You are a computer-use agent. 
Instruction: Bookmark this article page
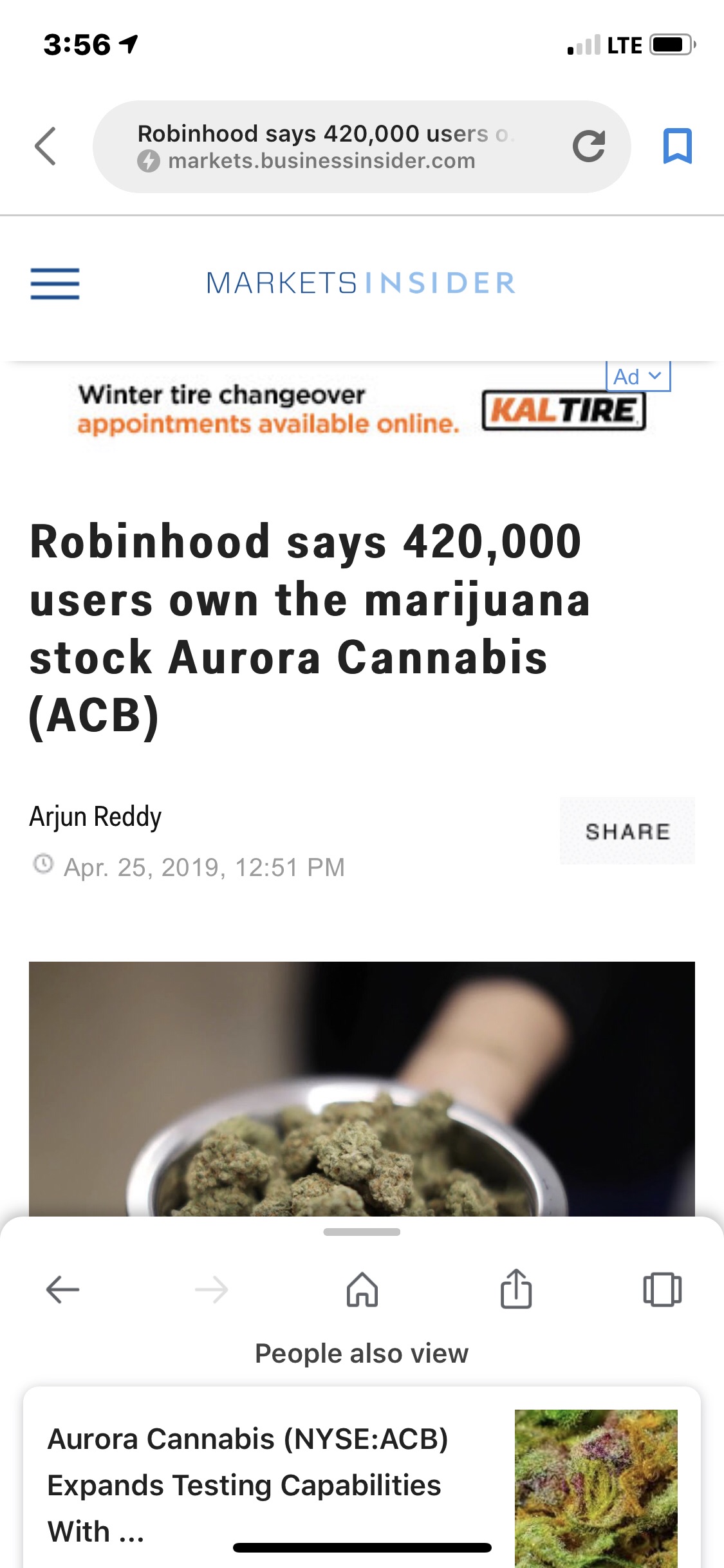pos(677,146)
